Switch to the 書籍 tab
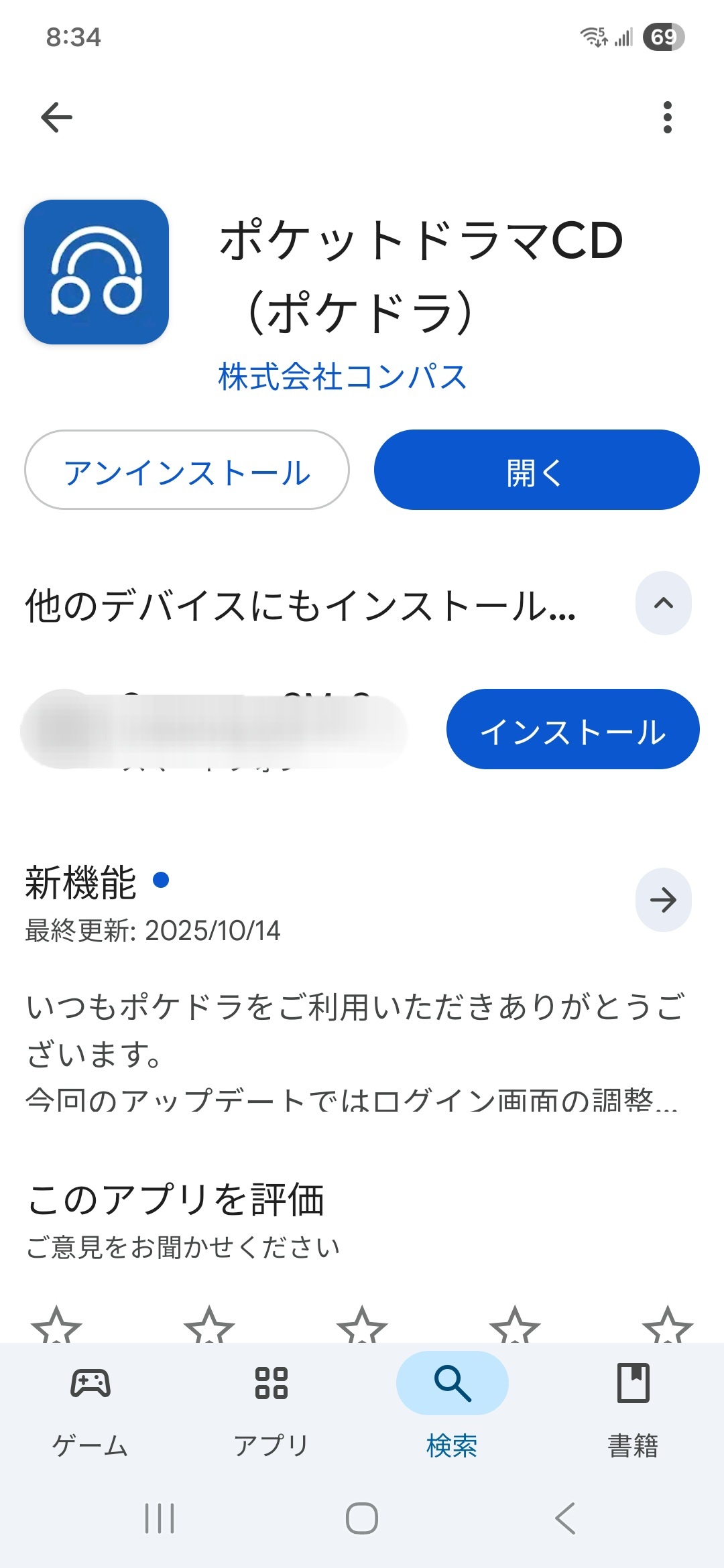This screenshot has height=1568, width=724. (633, 1404)
